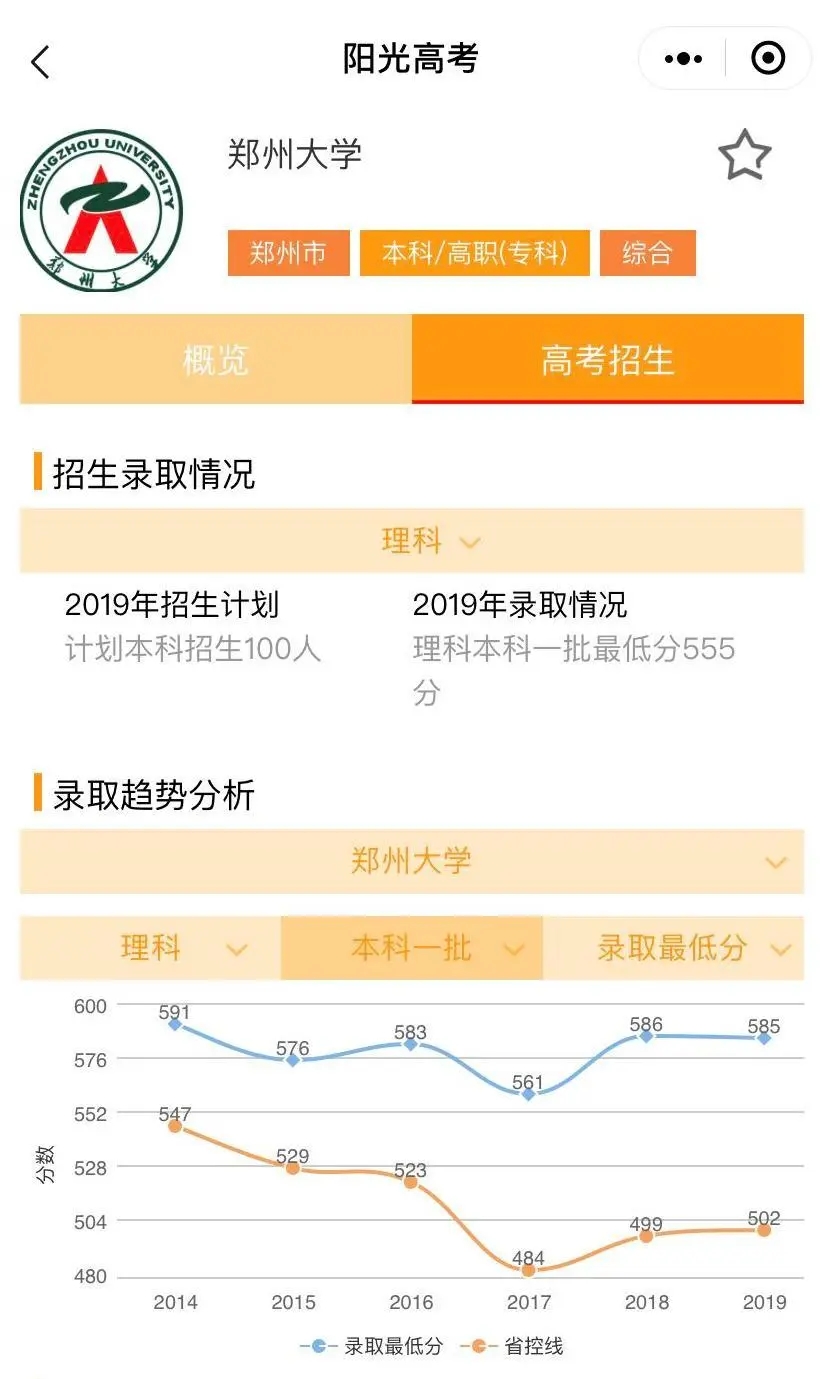Viewport: 825px width, 1379px height.
Task: Select the 高考招生 tab
Action: click(x=607, y=359)
